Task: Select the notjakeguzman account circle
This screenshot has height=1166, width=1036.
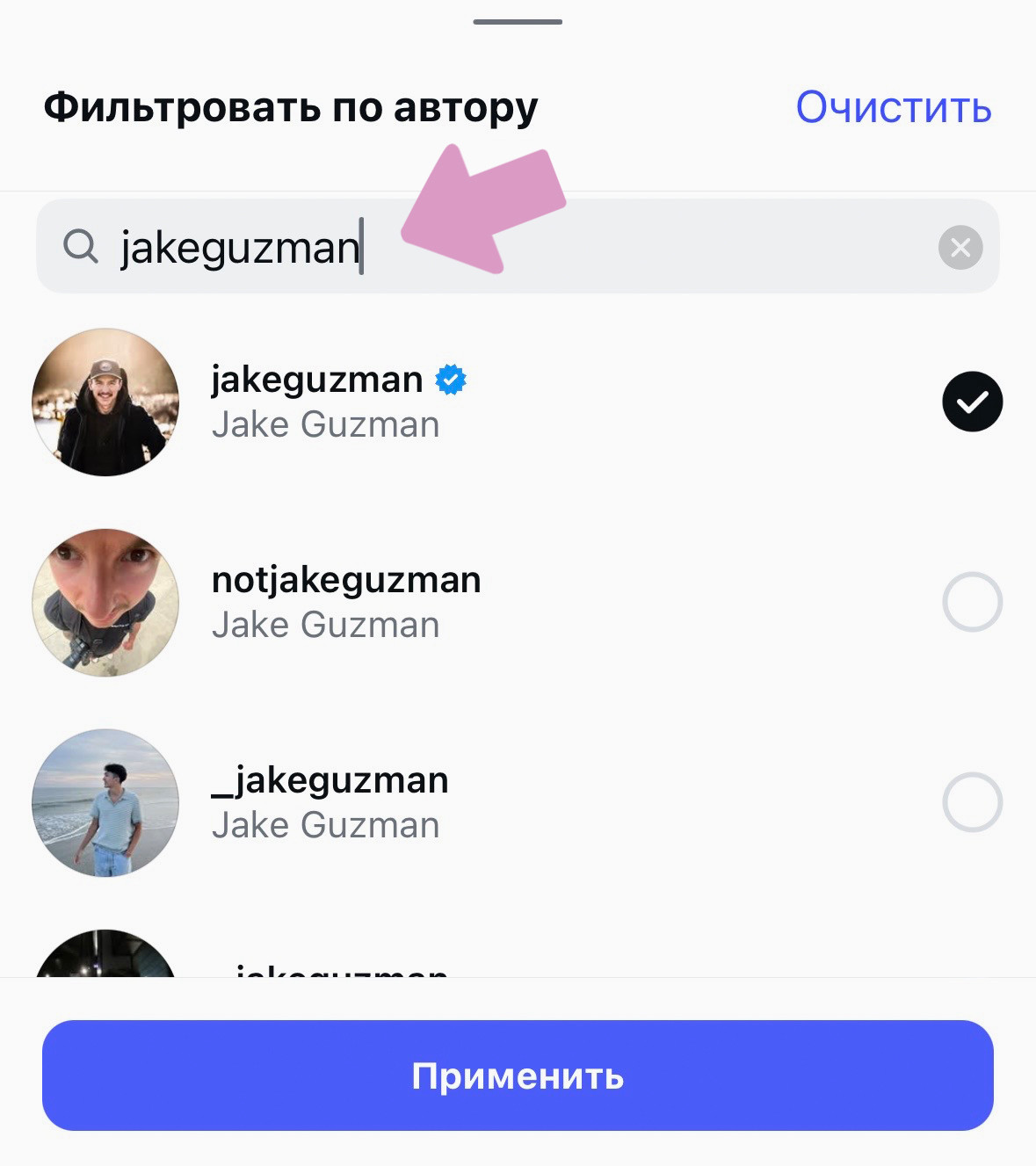Action: click(x=972, y=603)
